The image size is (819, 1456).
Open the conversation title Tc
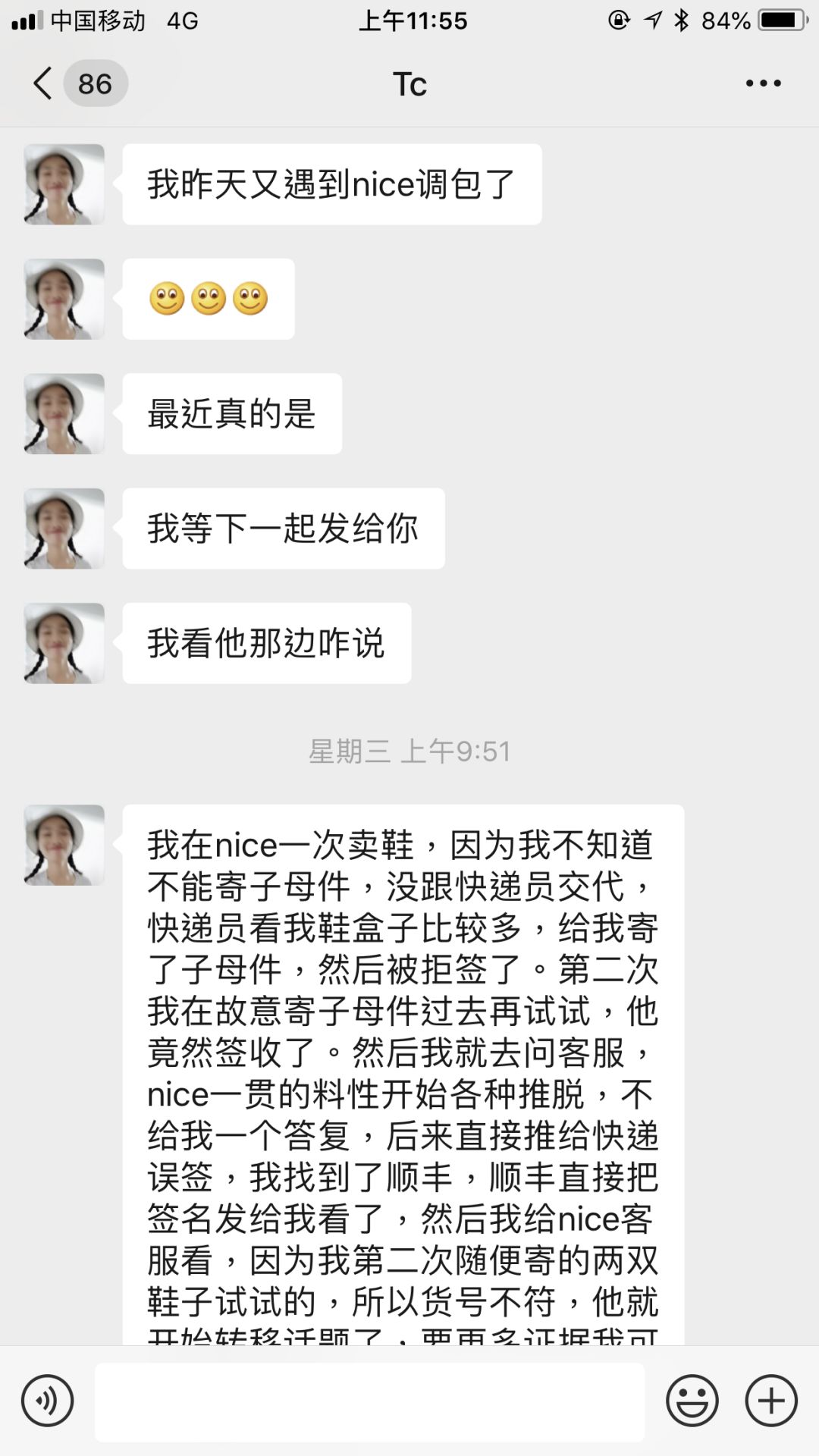tap(409, 83)
